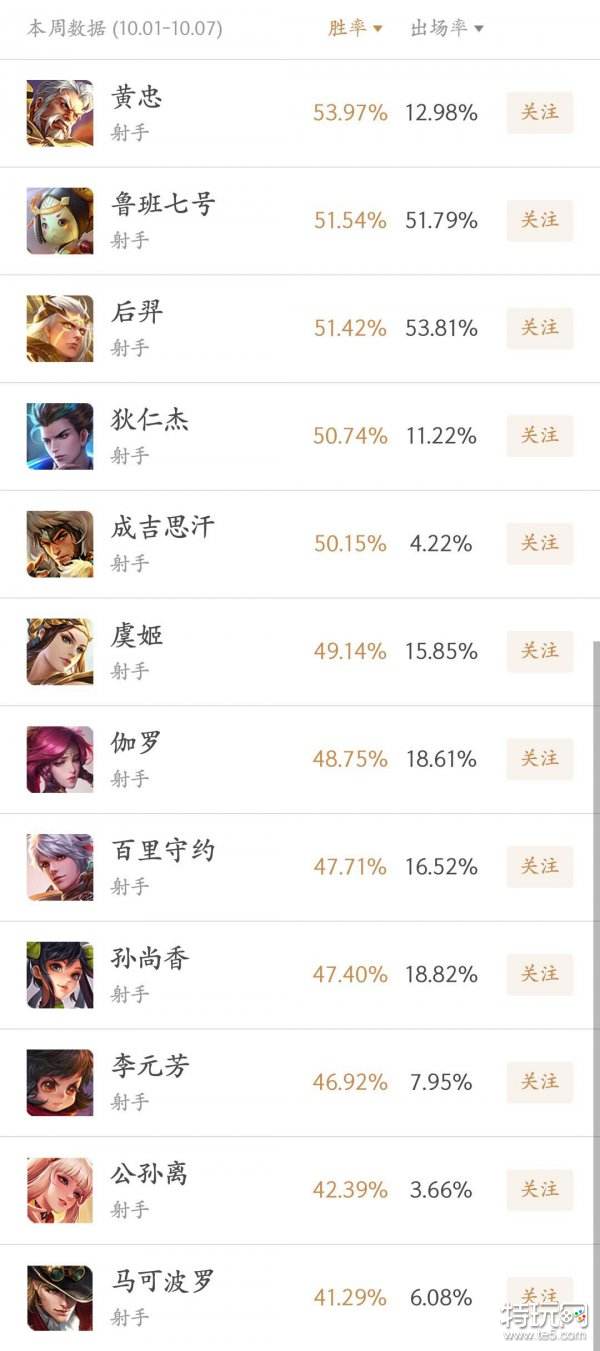This screenshot has width=600, height=1351.
Task: Tap 关注 next to 公孙离
Action: (x=539, y=1189)
